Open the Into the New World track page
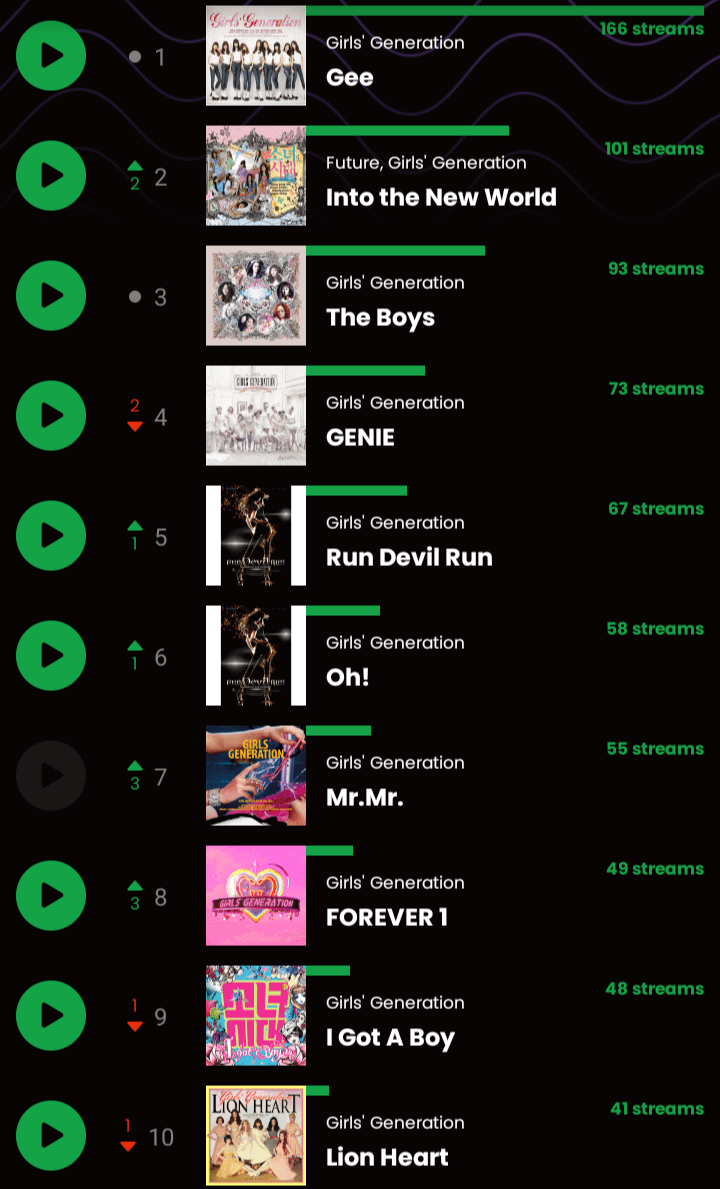Viewport: 720px width, 1189px height. [441, 197]
